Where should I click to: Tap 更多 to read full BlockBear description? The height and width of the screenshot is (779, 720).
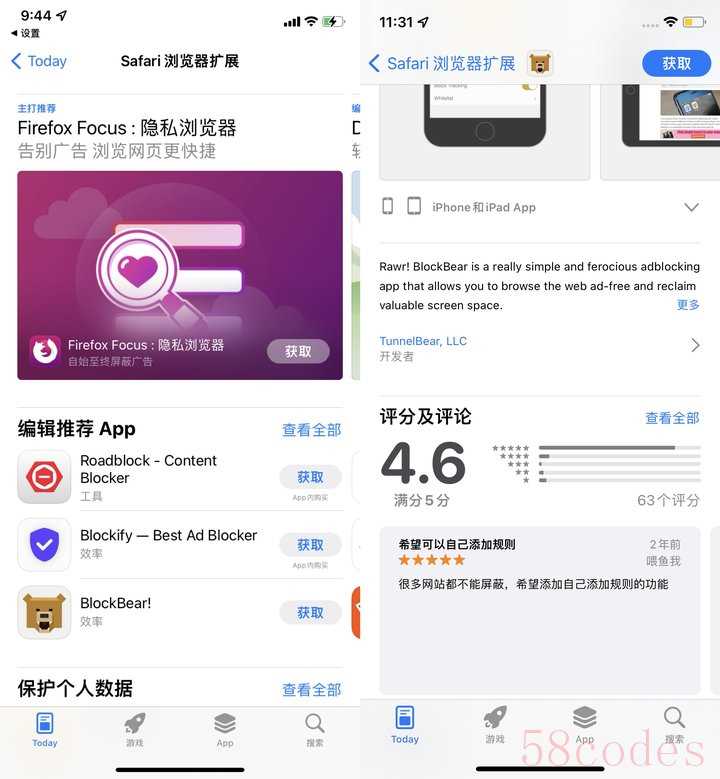coord(688,305)
